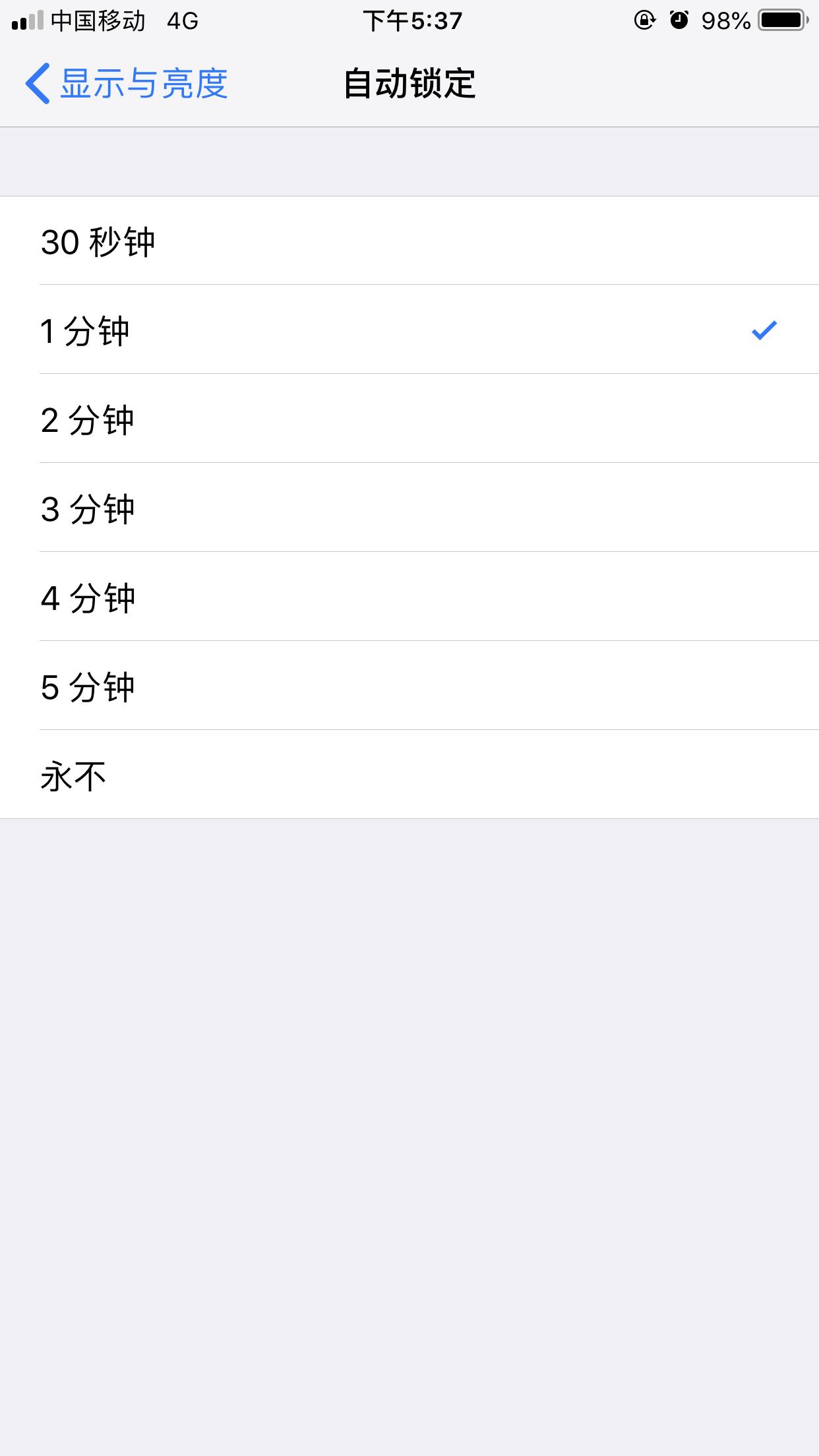Click the 98% battery percentage label
819x1456 pixels.
[728, 20]
